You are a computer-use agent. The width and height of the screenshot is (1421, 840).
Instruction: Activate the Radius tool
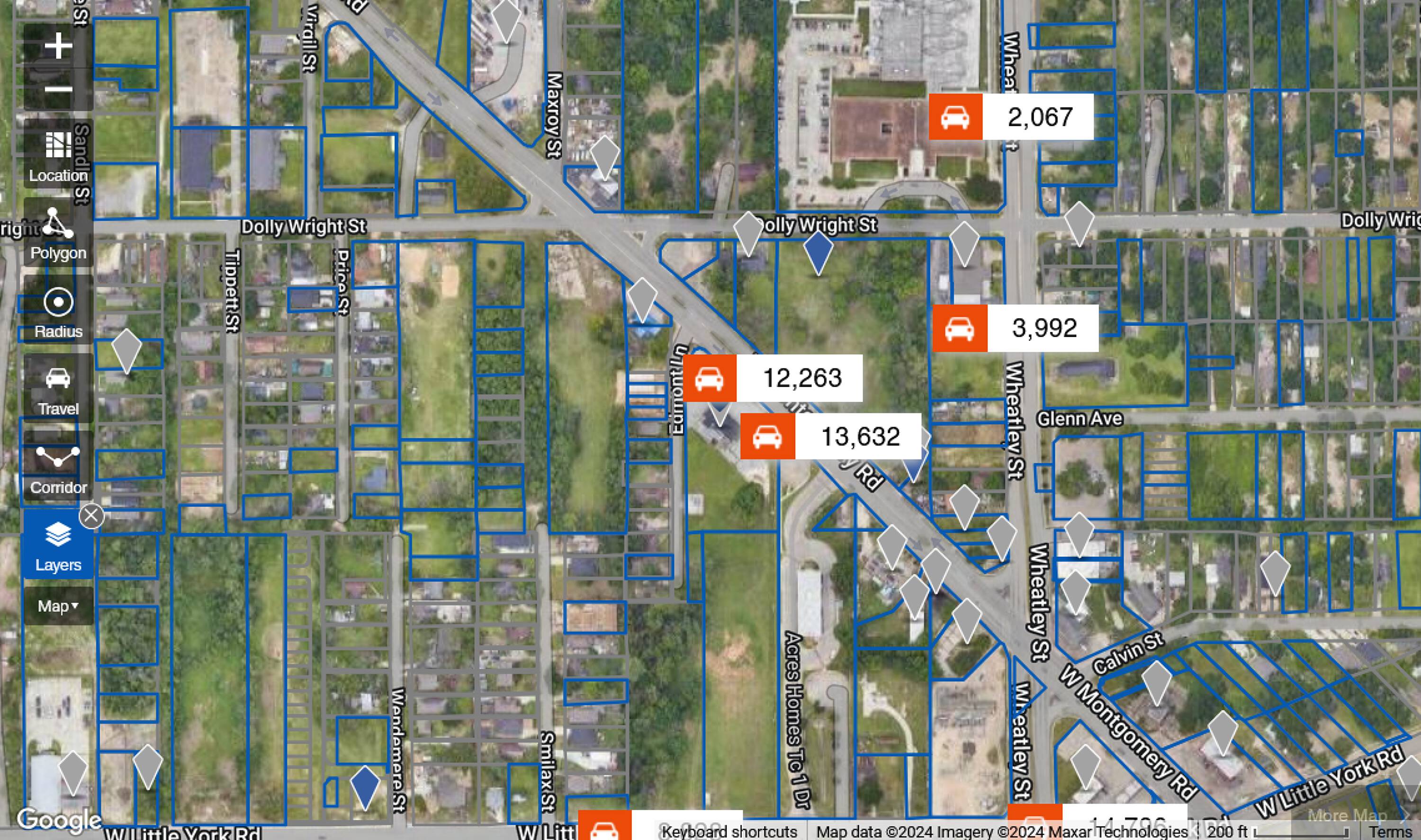(58, 311)
